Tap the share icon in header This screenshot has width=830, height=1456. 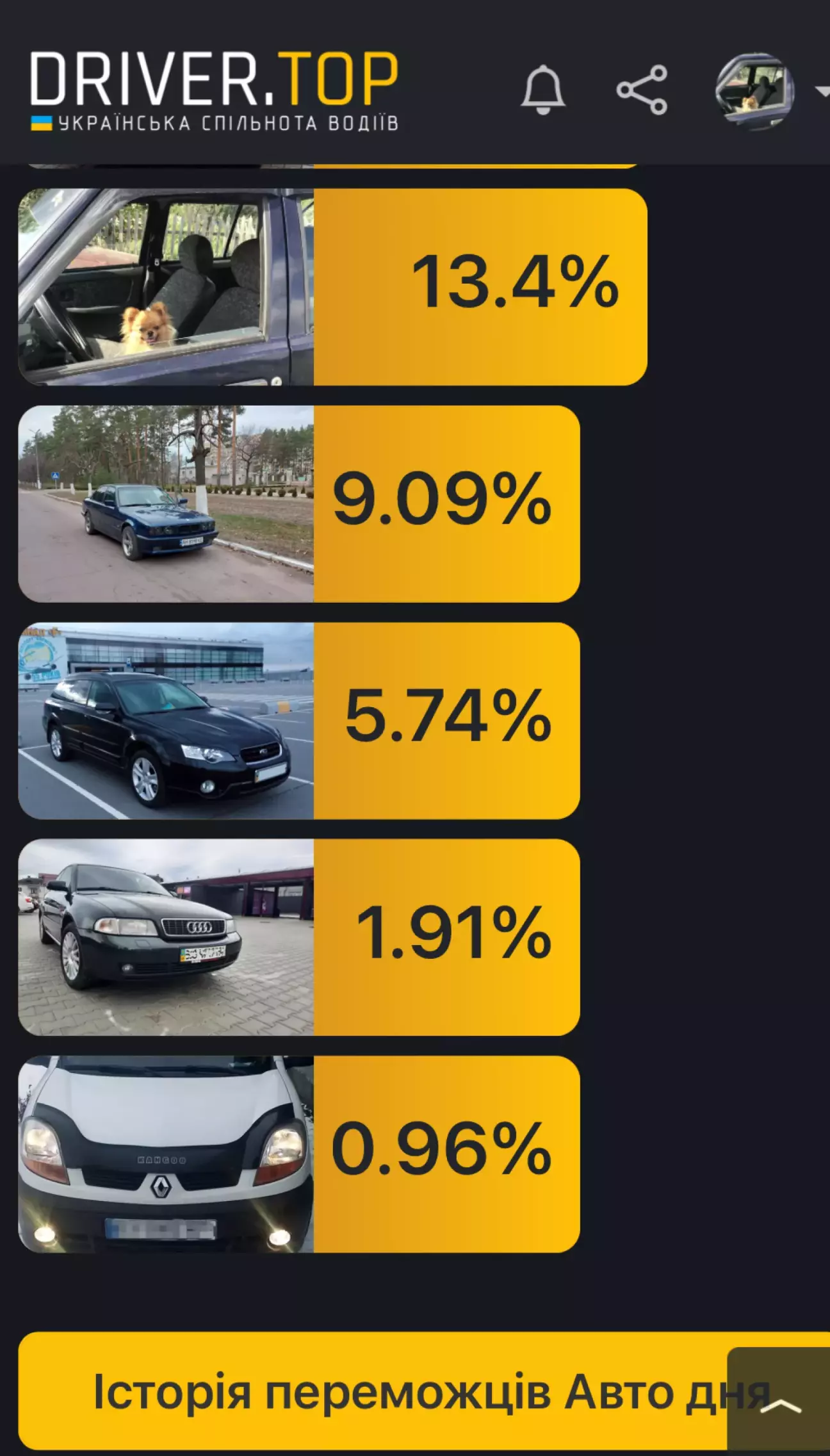[x=642, y=90]
